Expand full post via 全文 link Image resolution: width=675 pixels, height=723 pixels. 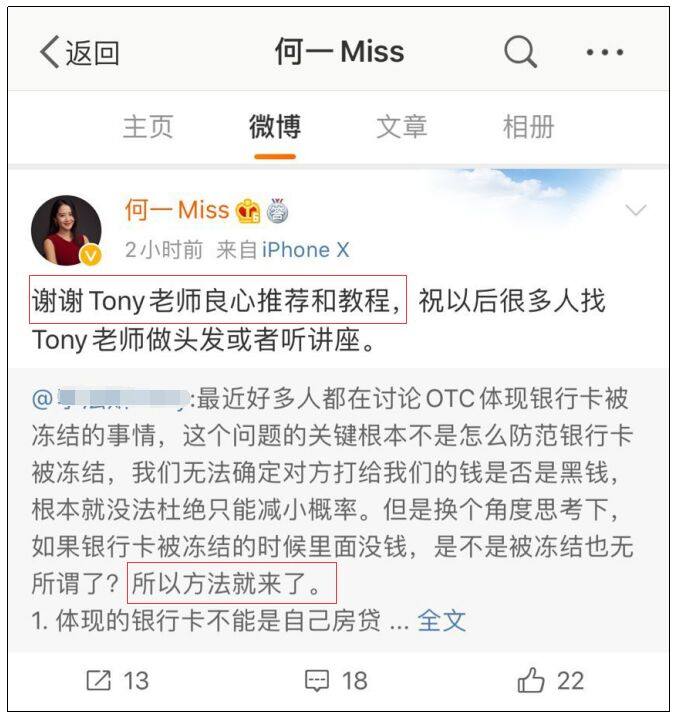tap(441, 620)
